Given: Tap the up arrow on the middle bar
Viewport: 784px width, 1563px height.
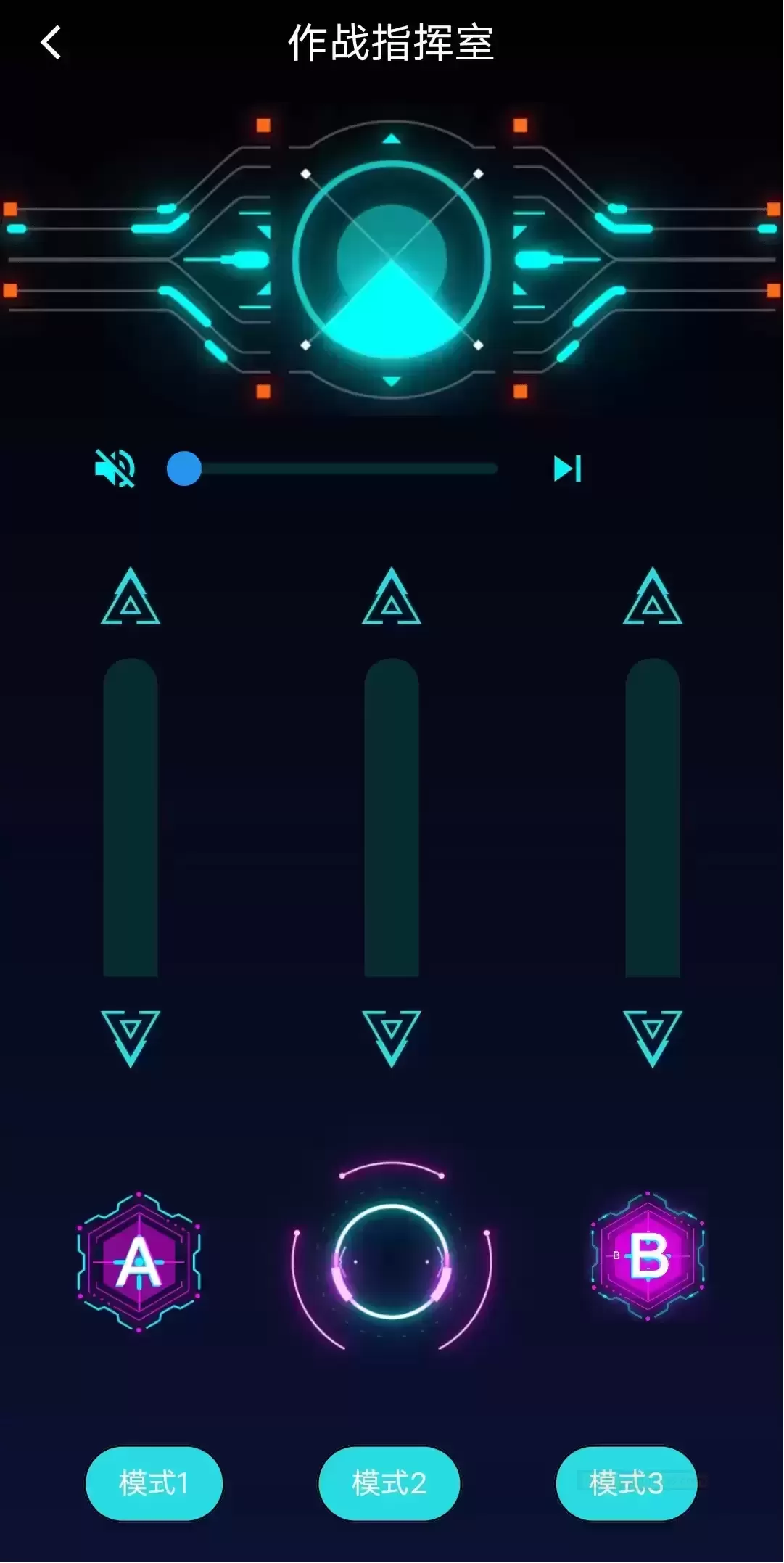Looking at the screenshot, I should point(392,598).
